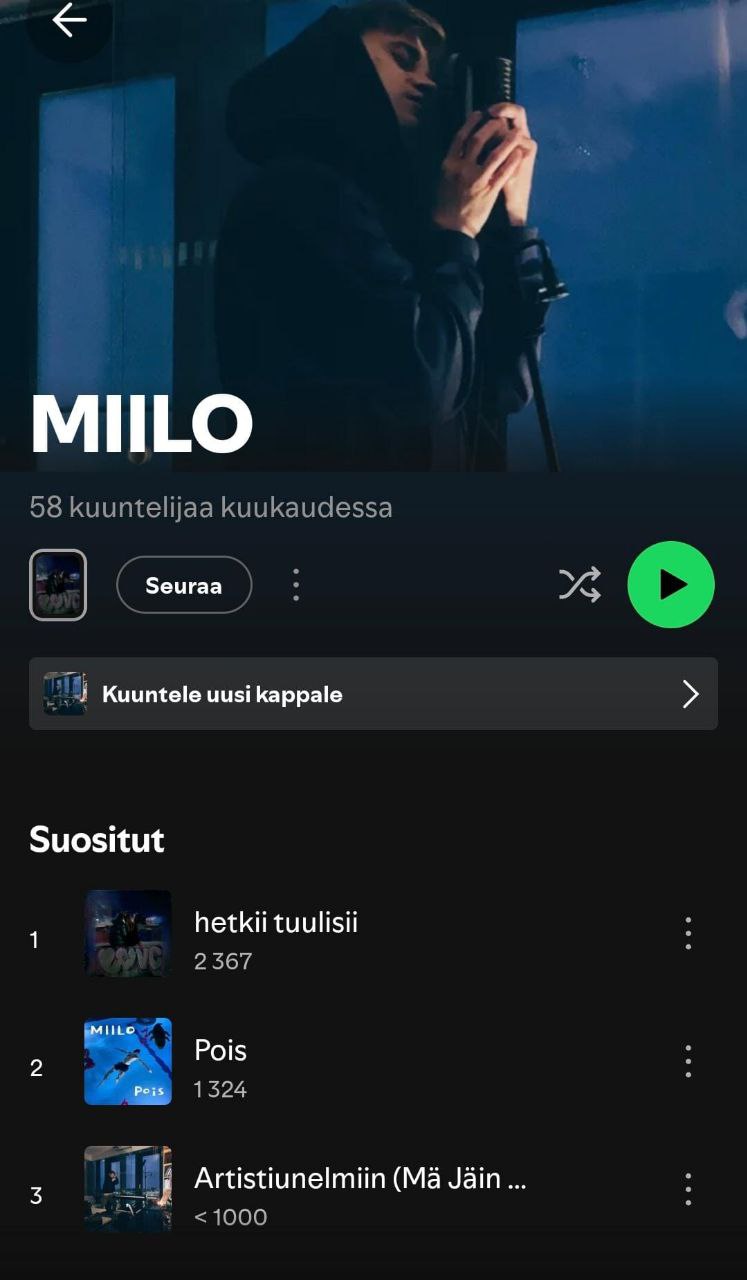
Task: Follow MIILO with the Seuraa button
Action: 184,585
